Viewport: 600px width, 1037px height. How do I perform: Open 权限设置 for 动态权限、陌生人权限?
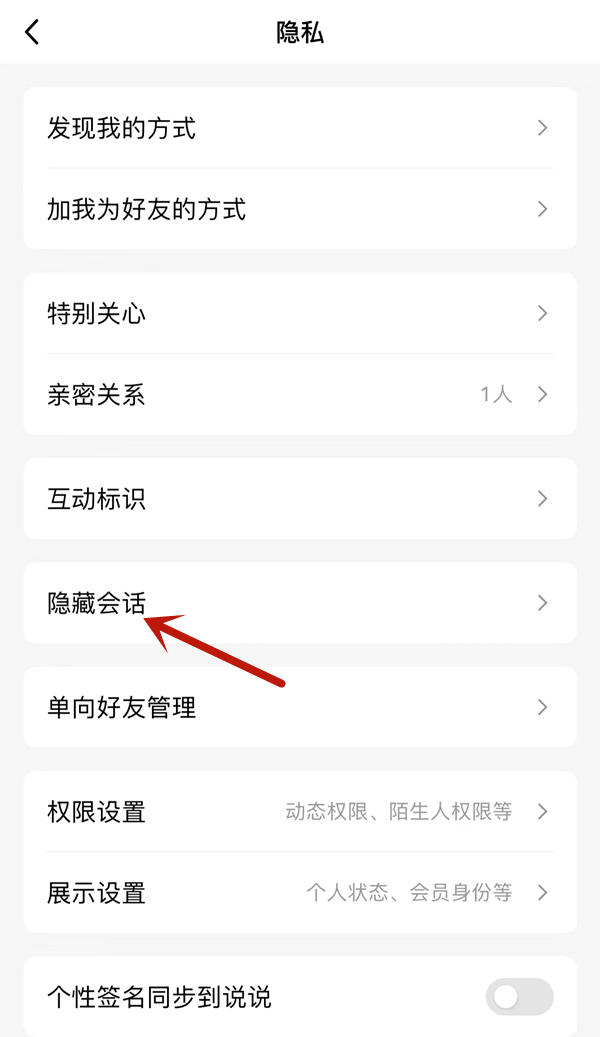click(299, 811)
